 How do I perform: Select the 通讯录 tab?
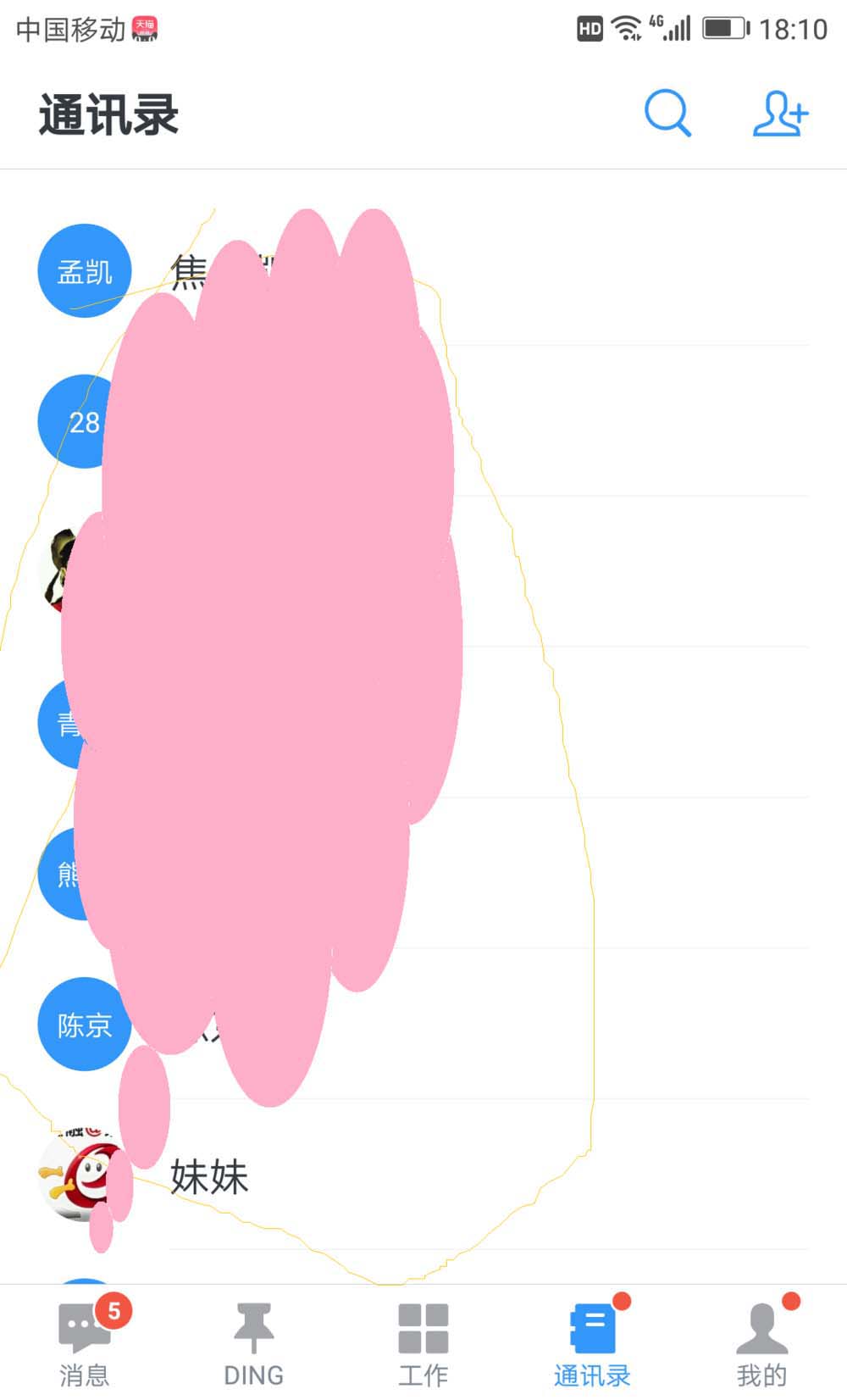point(592,1342)
